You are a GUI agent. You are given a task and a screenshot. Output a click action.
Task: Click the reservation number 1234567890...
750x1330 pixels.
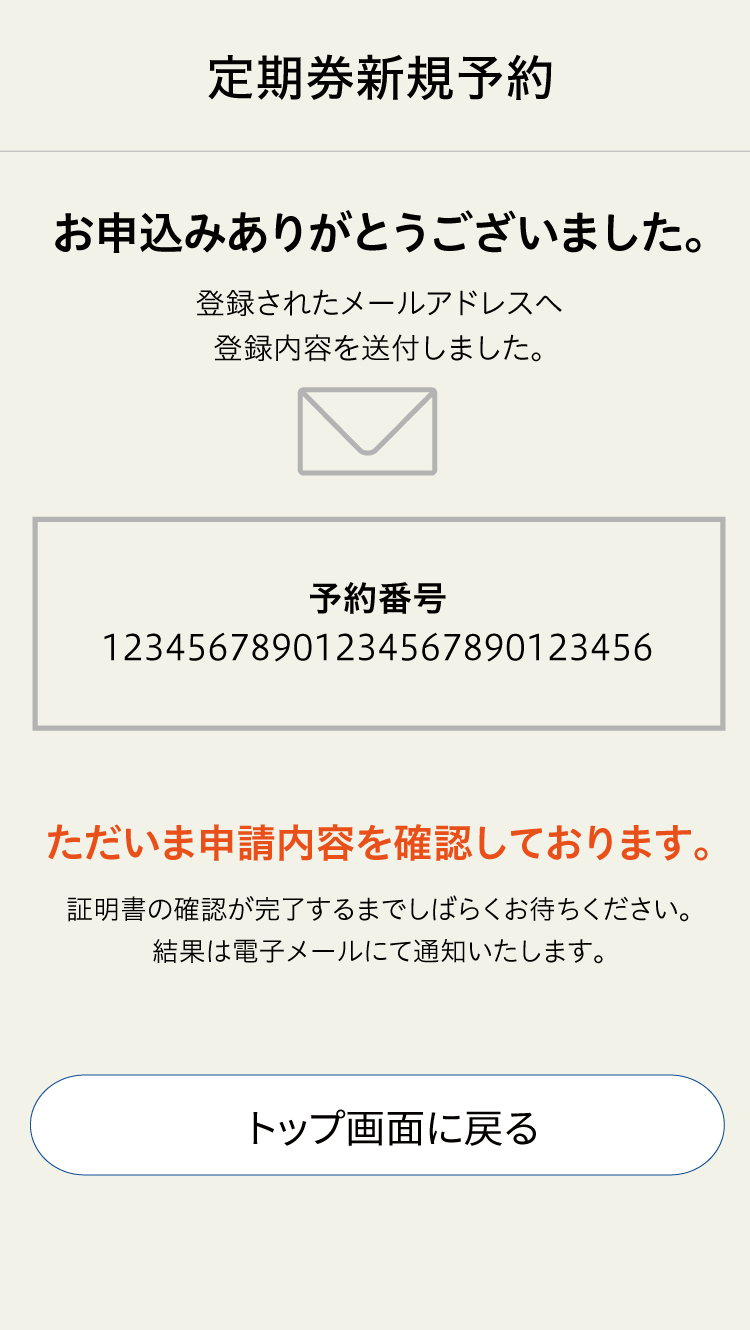click(x=375, y=647)
